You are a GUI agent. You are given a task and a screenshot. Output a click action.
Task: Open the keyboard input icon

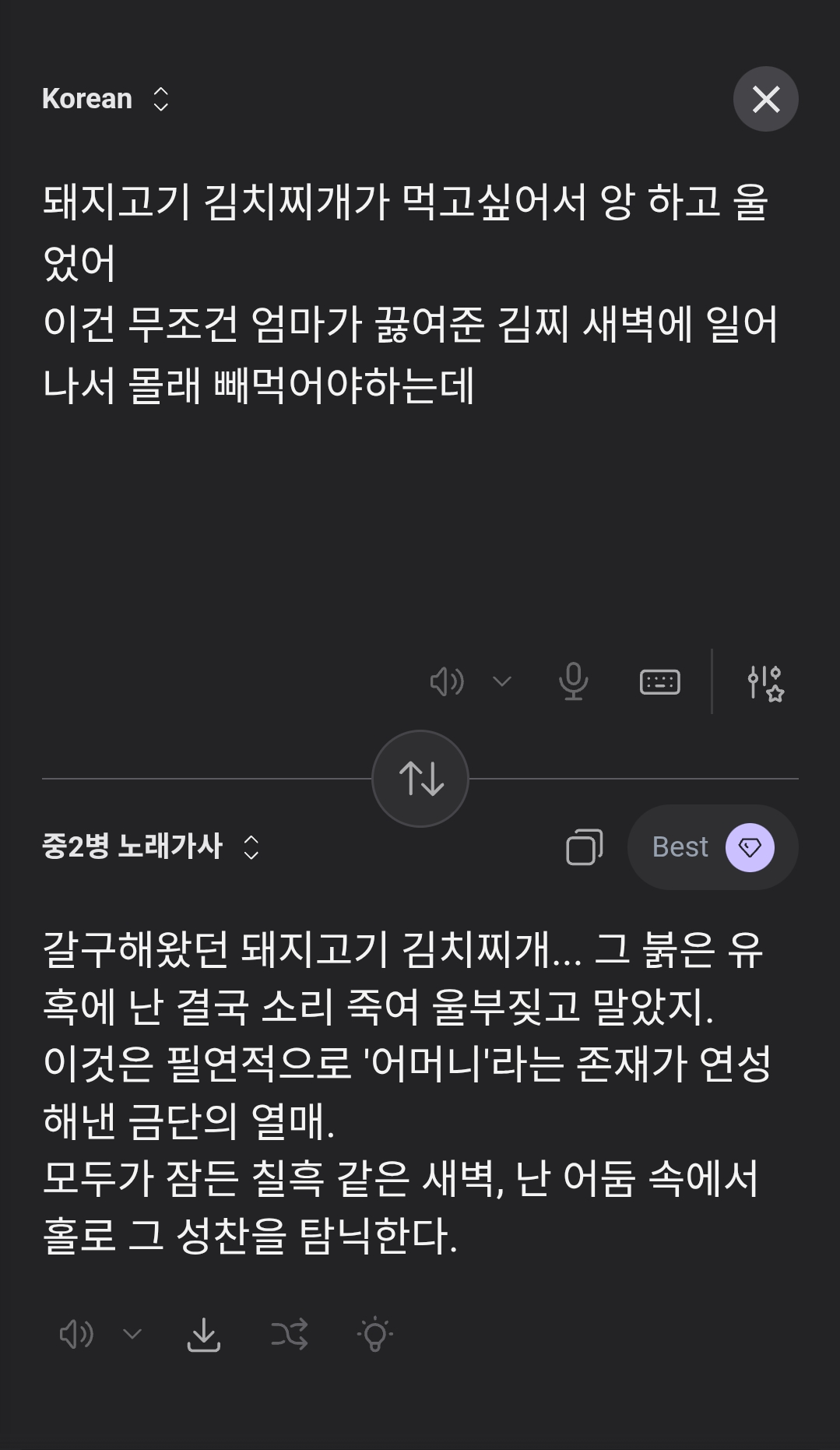(659, 681)
